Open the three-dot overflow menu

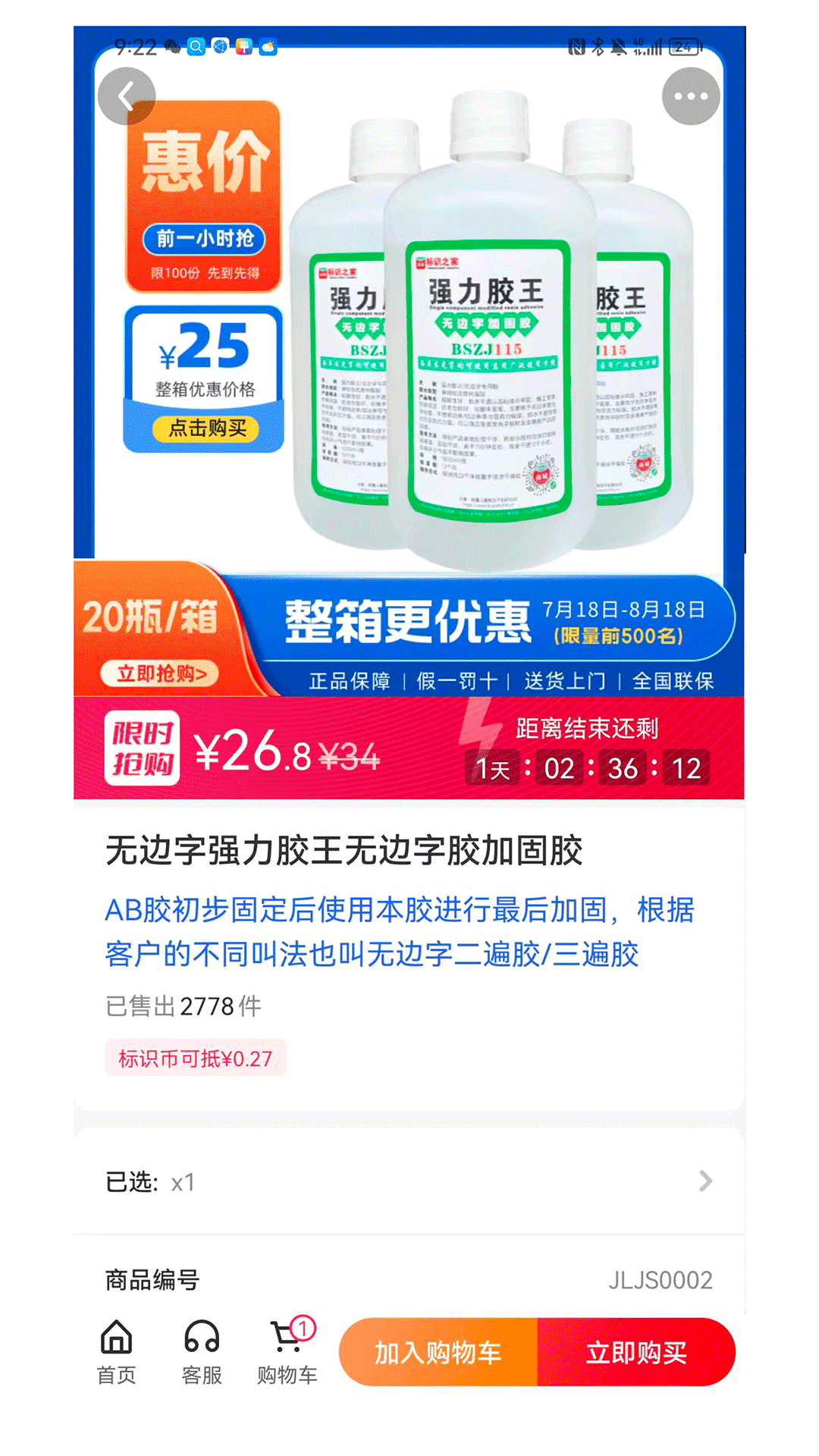point(690,96)
